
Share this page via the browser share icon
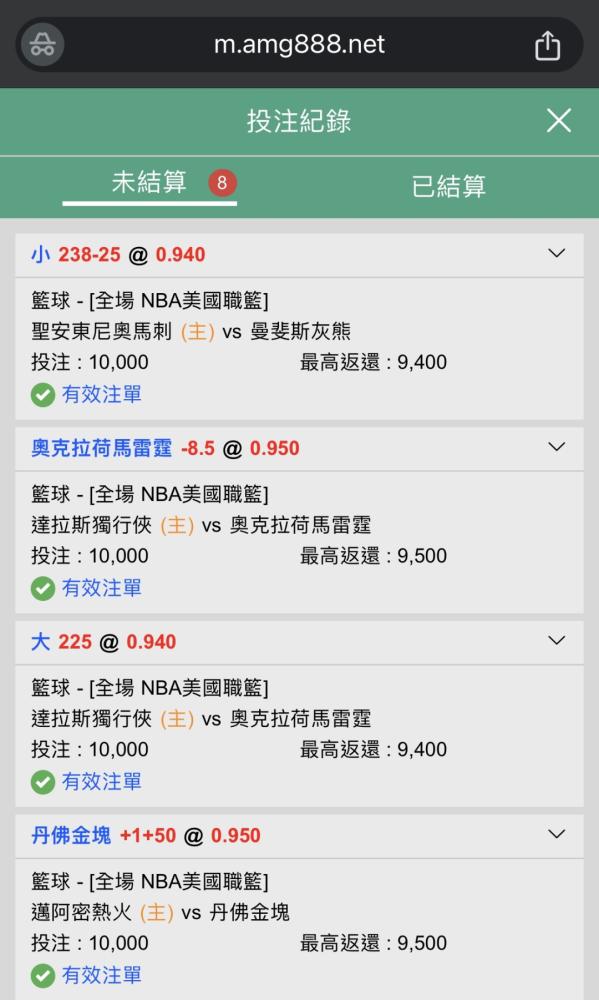pos(547,45)
